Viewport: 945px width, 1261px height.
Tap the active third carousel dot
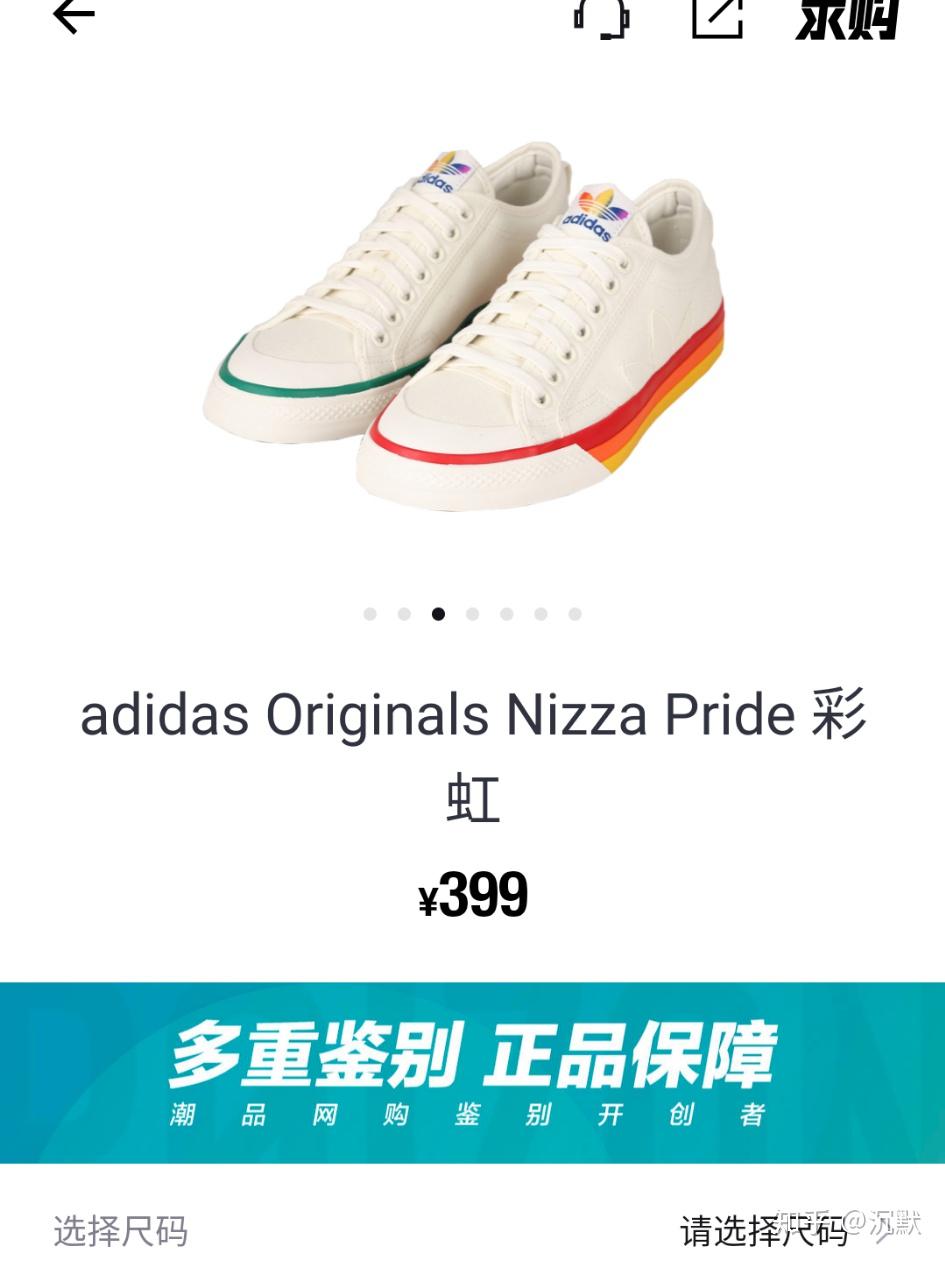coord(438,614)
